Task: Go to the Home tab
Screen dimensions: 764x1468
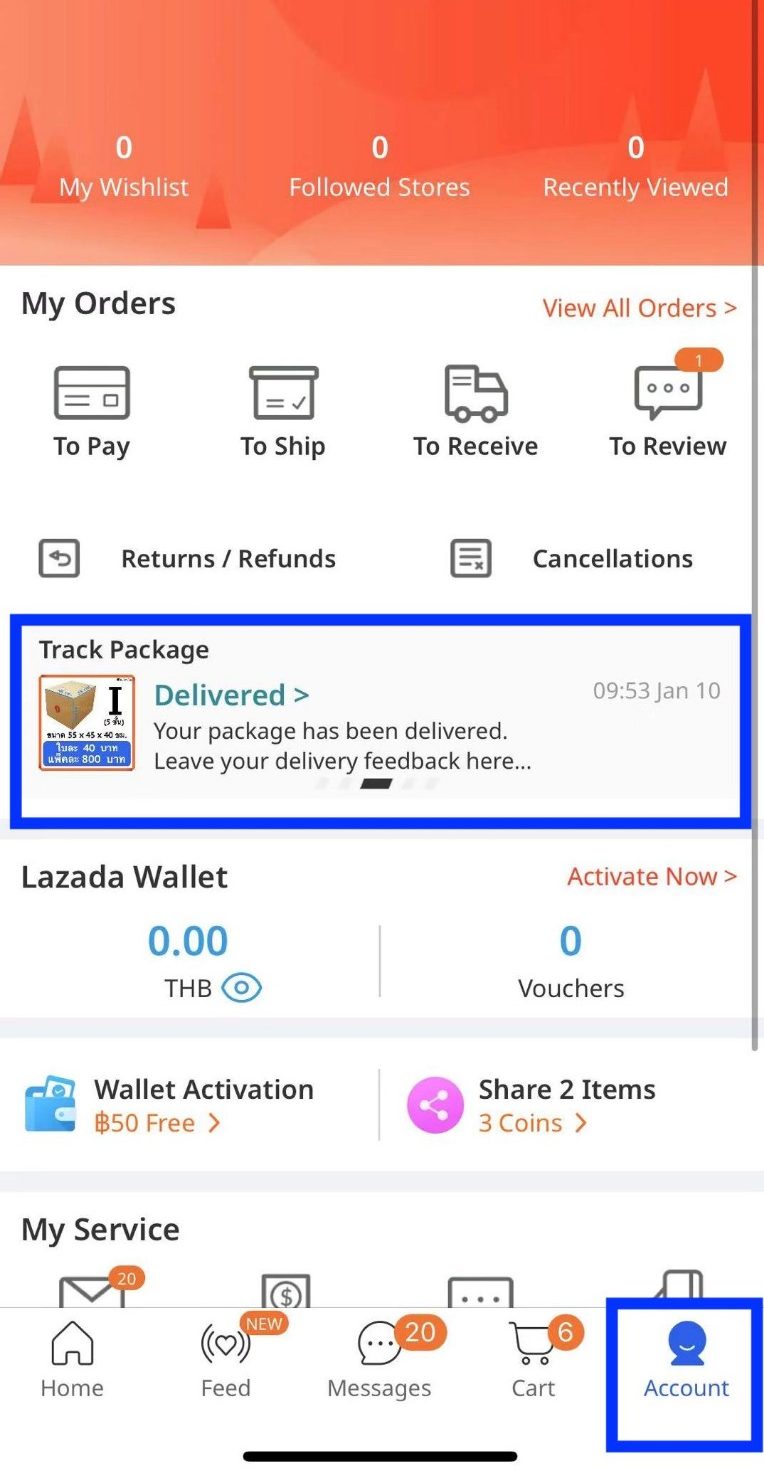Action: click(x=72, y=1360)
